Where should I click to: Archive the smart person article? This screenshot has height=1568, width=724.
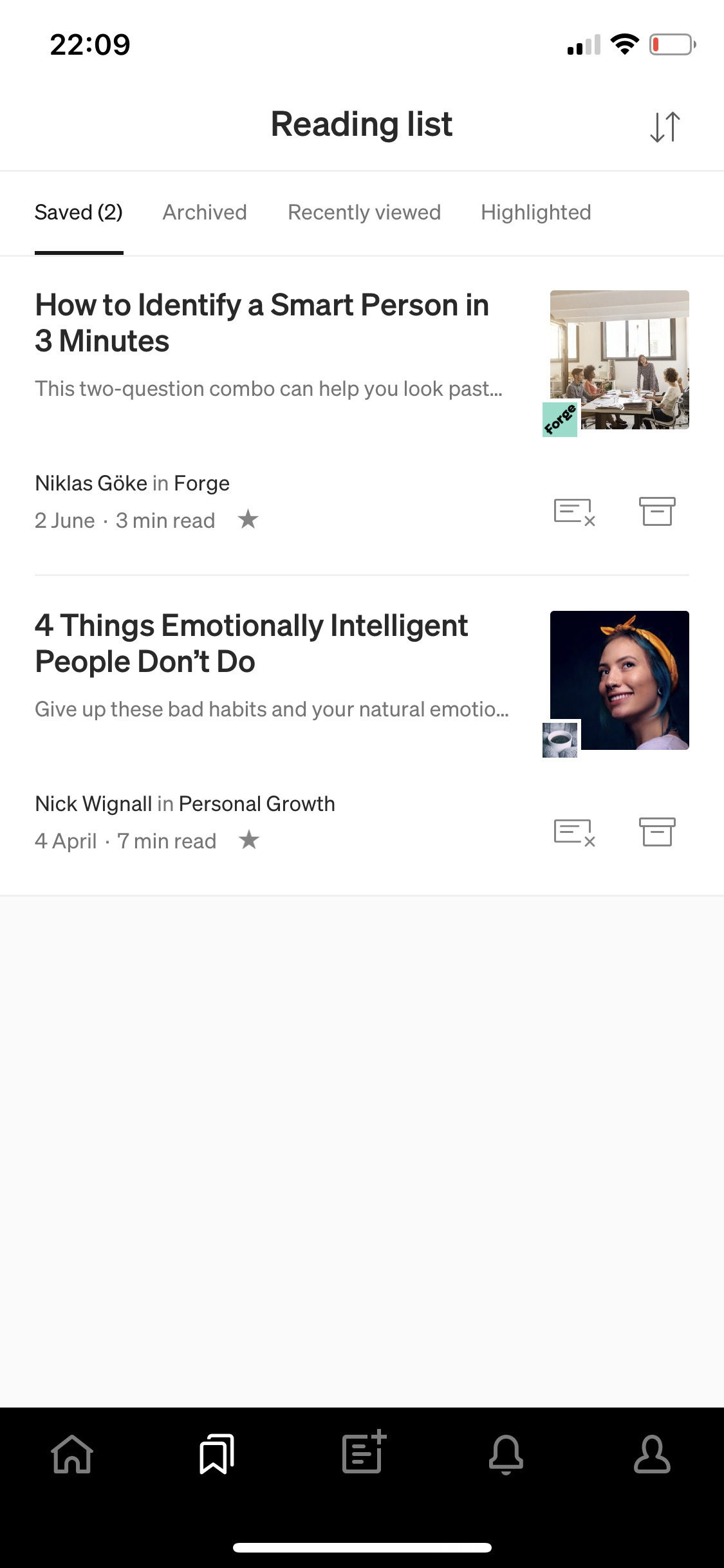(658, 512)
